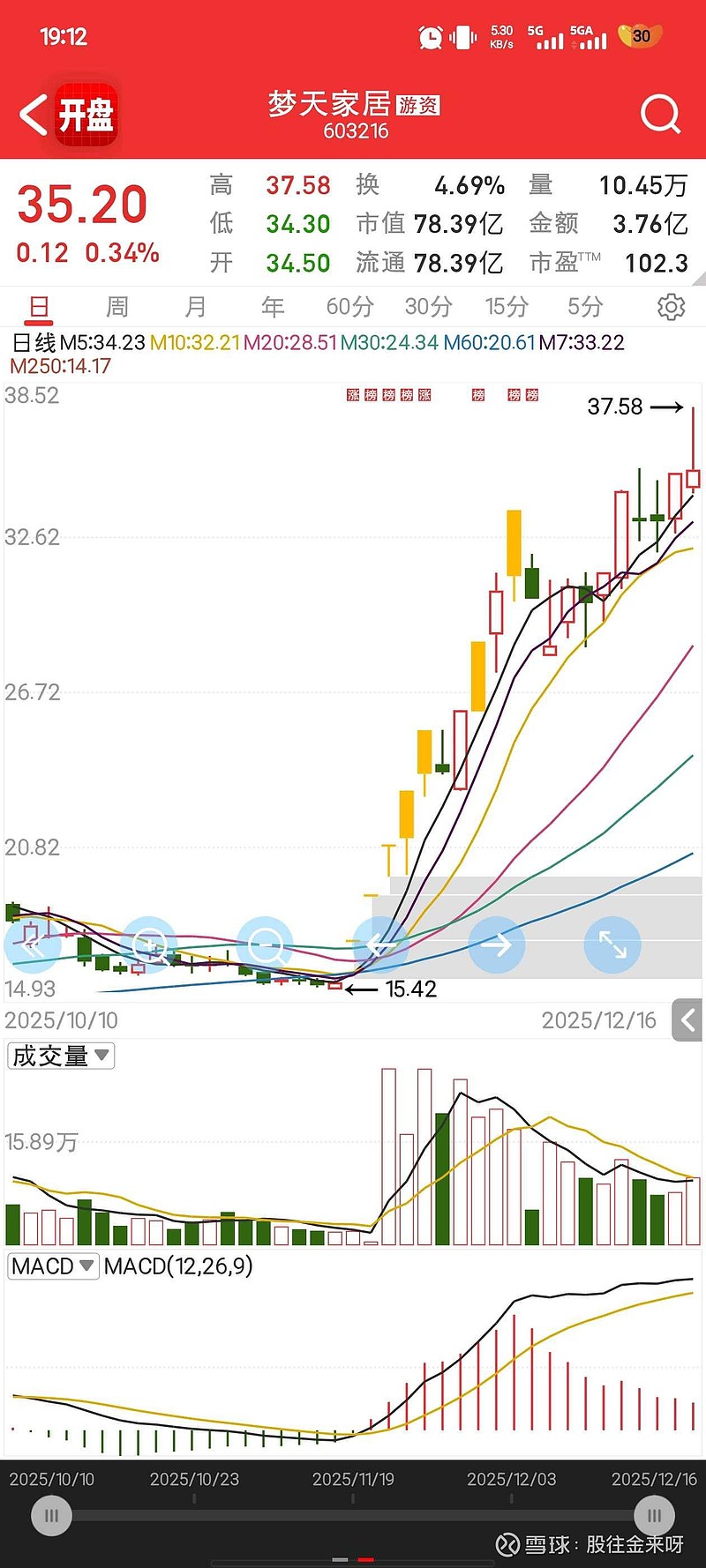Tap the right-edge chevron near 2025/12/16
Screen dimensions: 706x1568
click(689, 1020)
